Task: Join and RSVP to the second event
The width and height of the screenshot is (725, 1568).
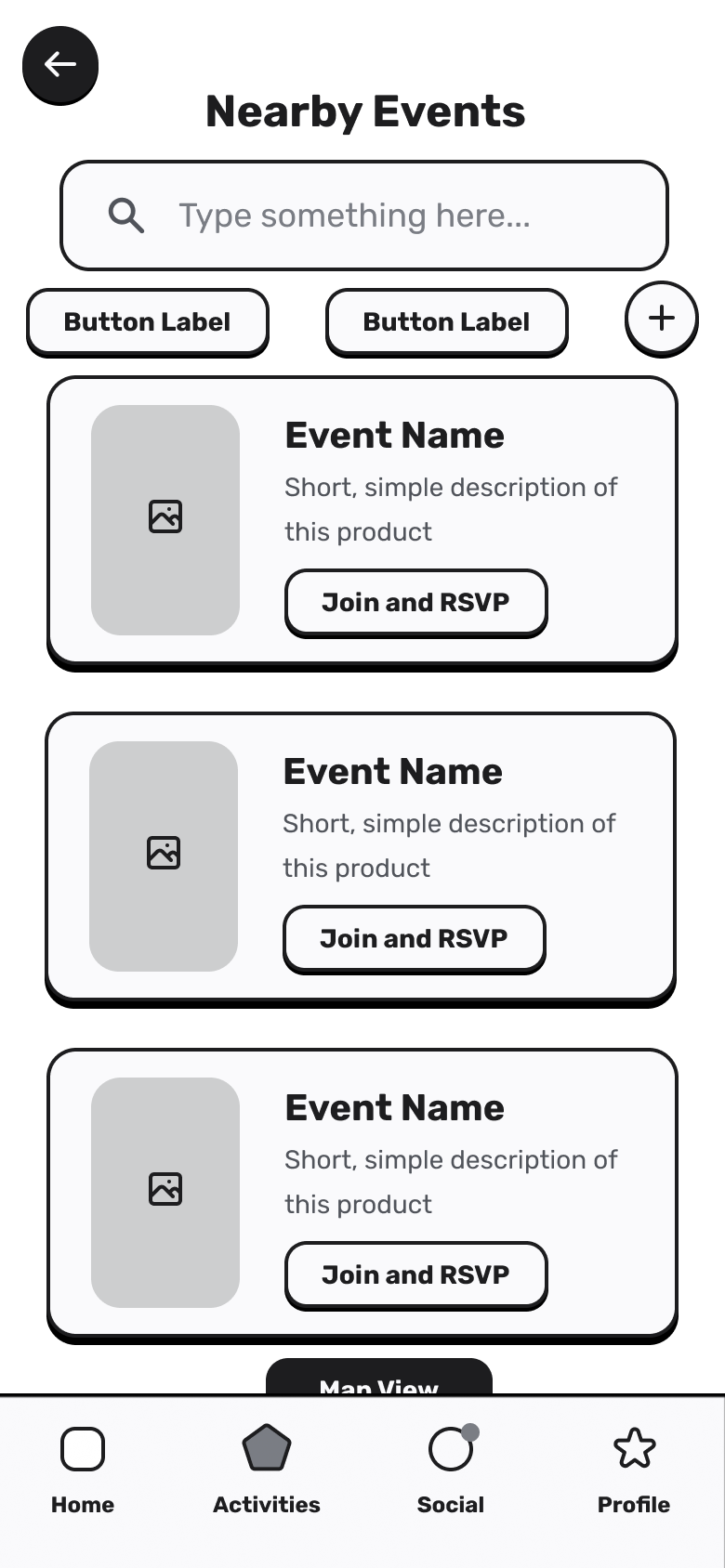Action: coord(414,939)
